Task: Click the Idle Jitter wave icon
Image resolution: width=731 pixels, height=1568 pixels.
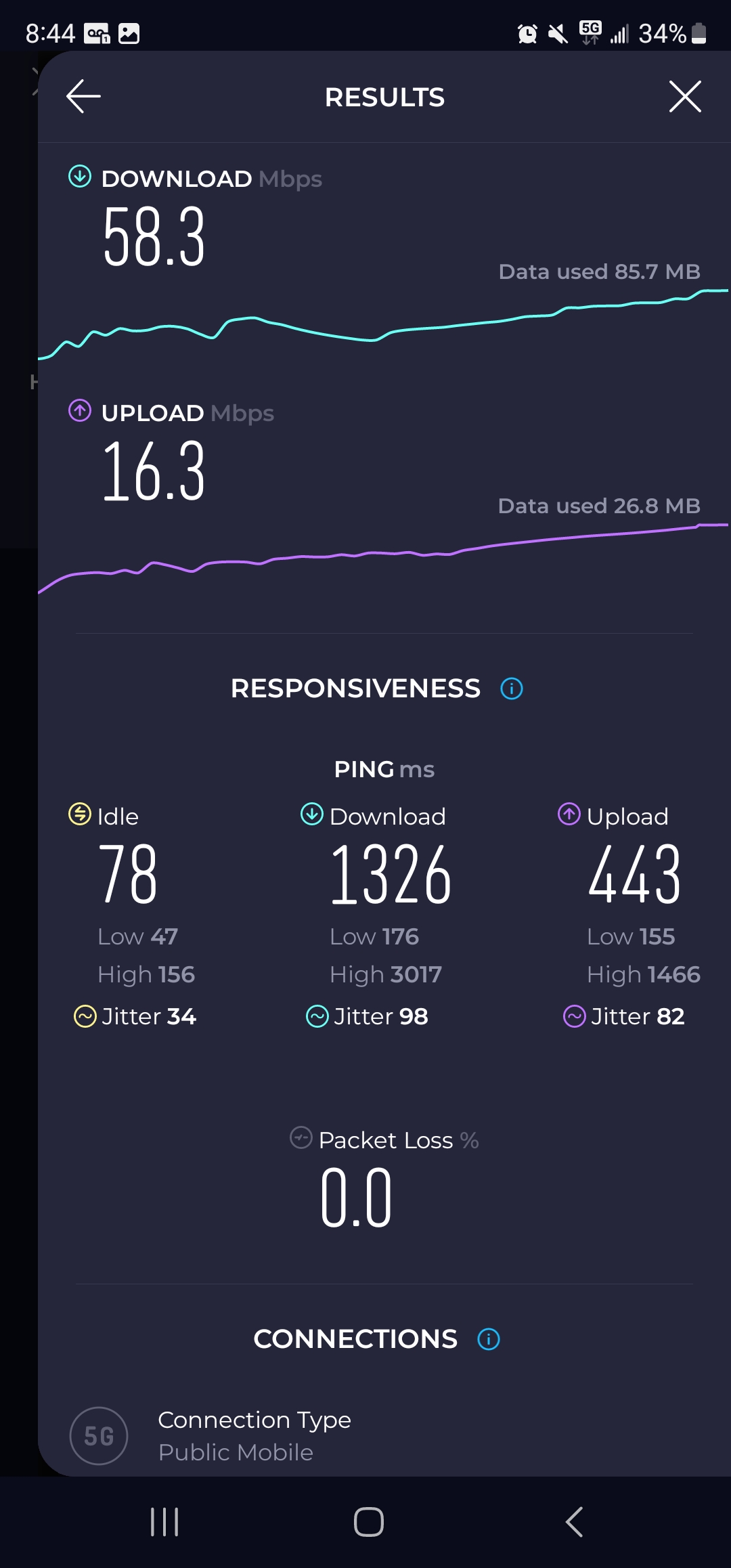Action: click(85, 1016)
